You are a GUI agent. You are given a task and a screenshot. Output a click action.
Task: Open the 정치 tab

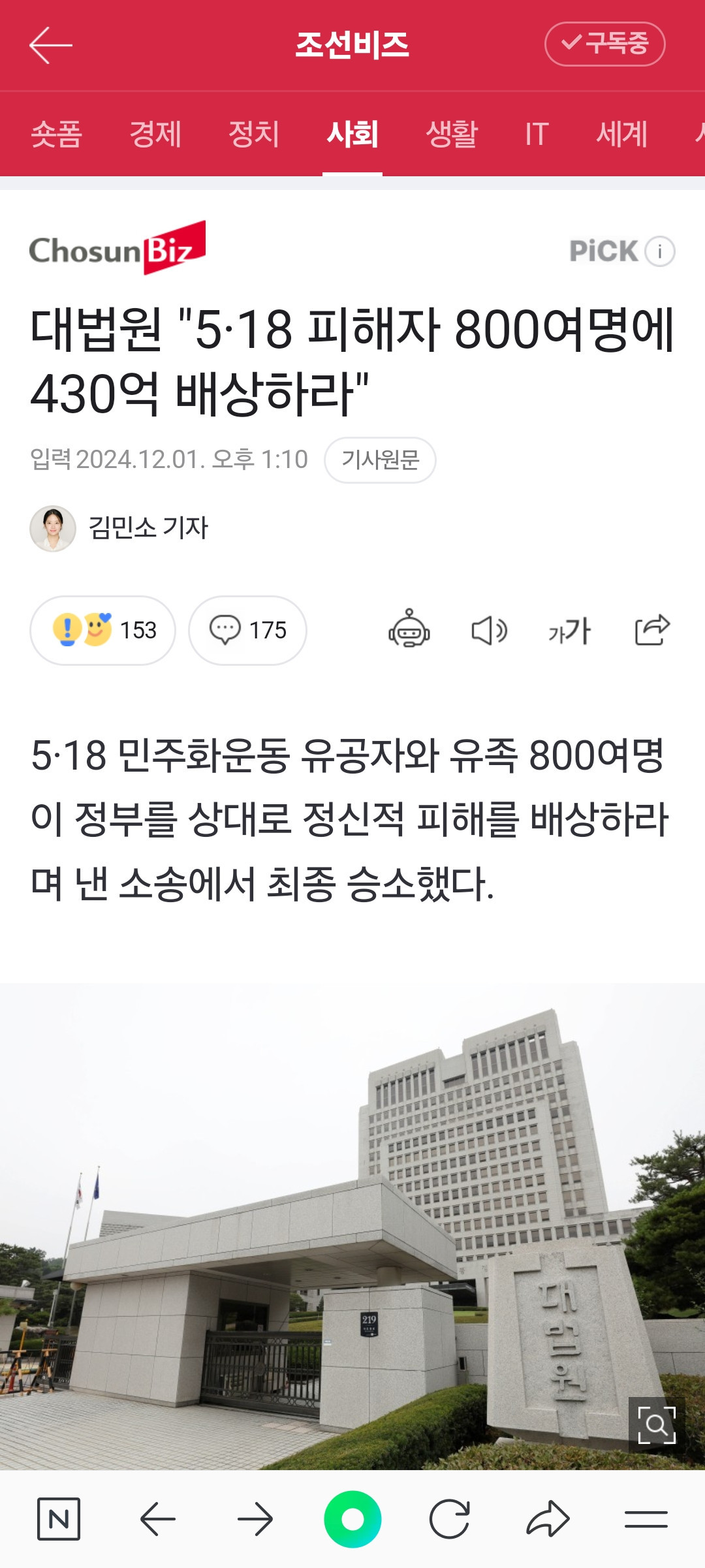coord(254,134)
